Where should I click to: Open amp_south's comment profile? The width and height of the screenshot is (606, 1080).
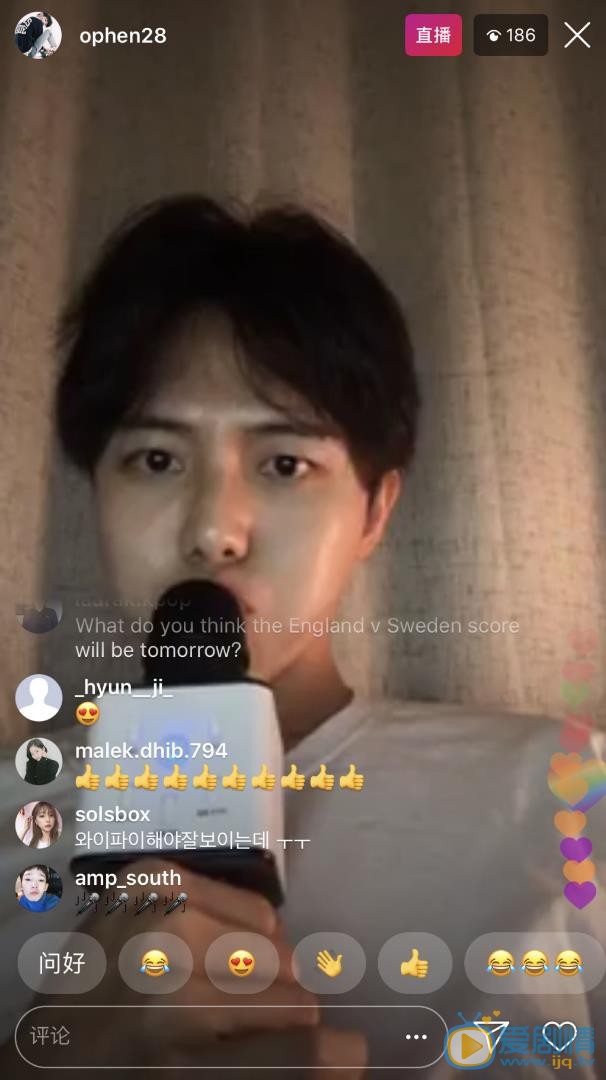coord(39,889)
